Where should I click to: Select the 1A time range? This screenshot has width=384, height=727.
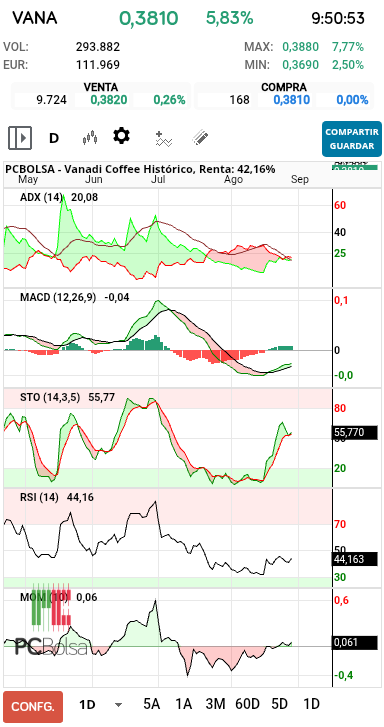[x=184, y=704]
